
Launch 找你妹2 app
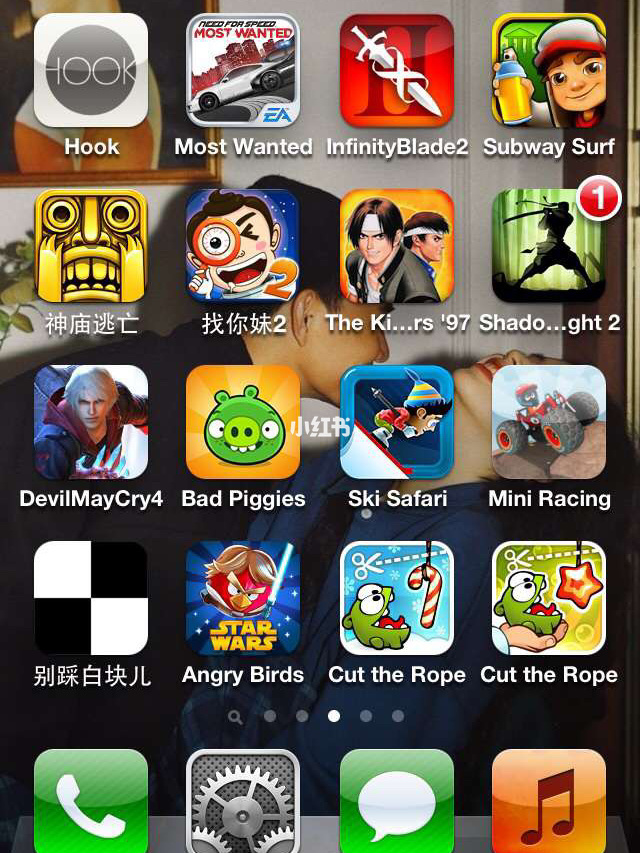tap(243, 246)
